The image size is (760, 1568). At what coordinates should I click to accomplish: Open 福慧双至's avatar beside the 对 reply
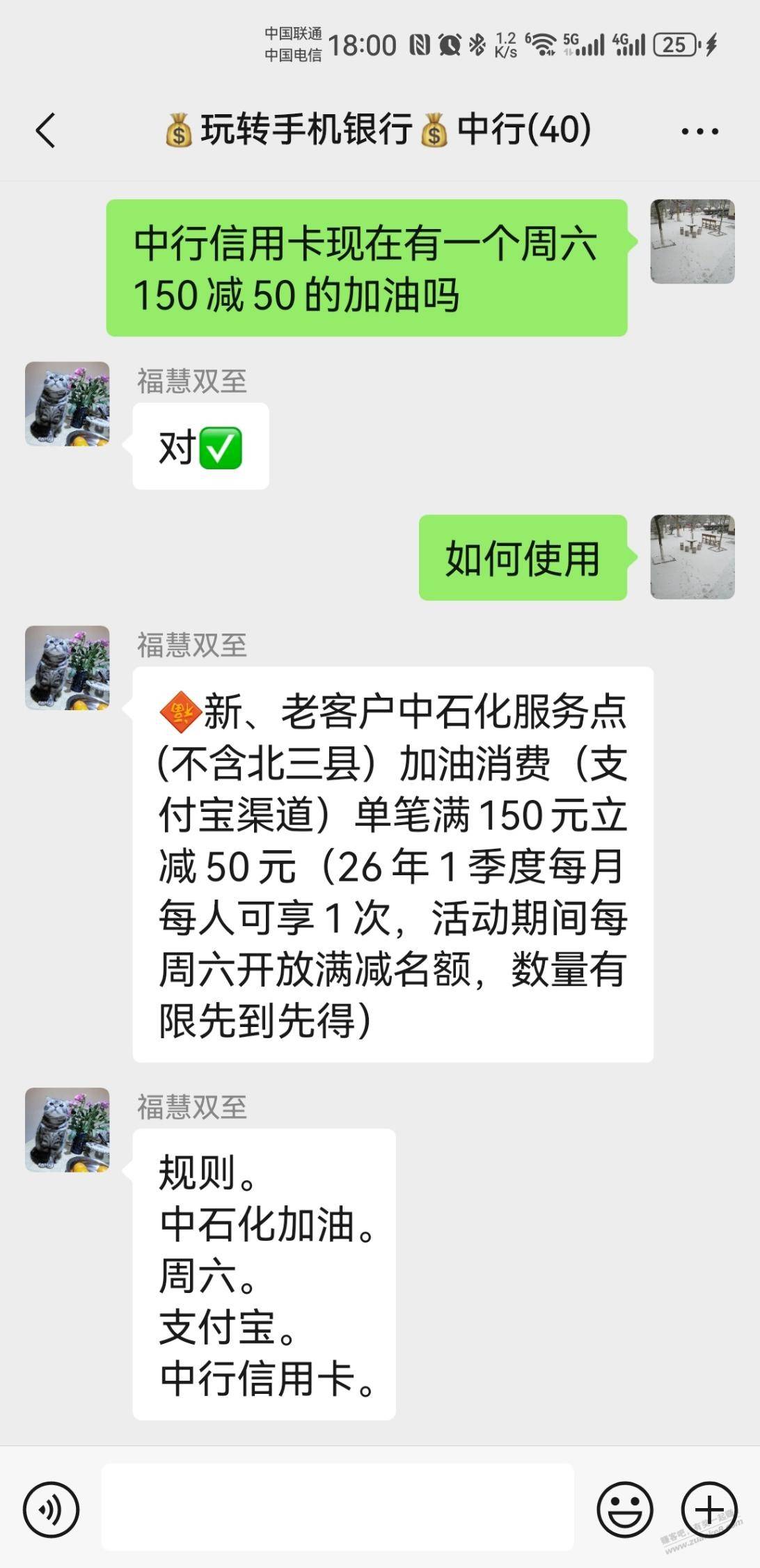tap(68, 404)
